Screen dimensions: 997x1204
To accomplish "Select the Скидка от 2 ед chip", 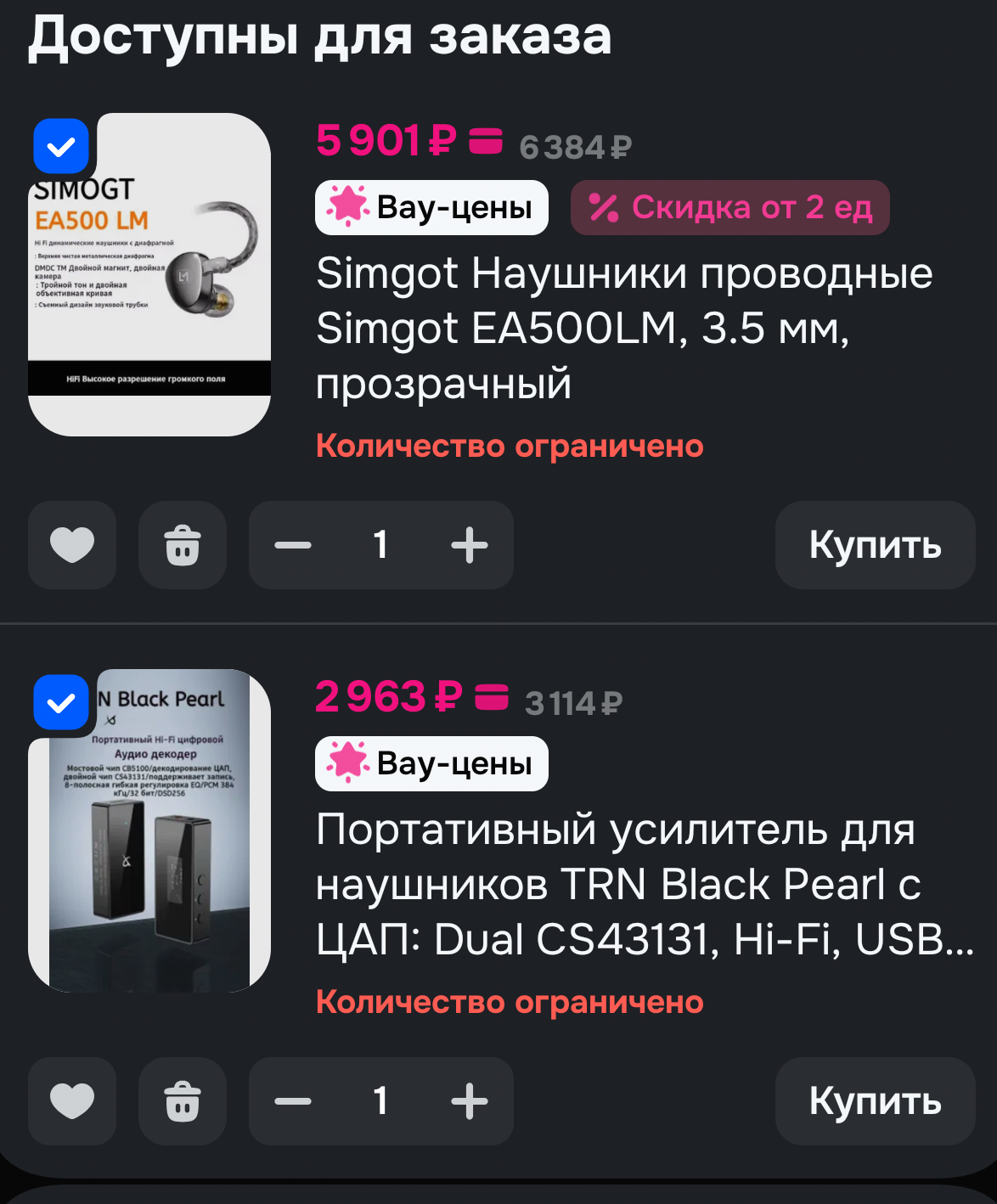I will [x=729, y=207].
